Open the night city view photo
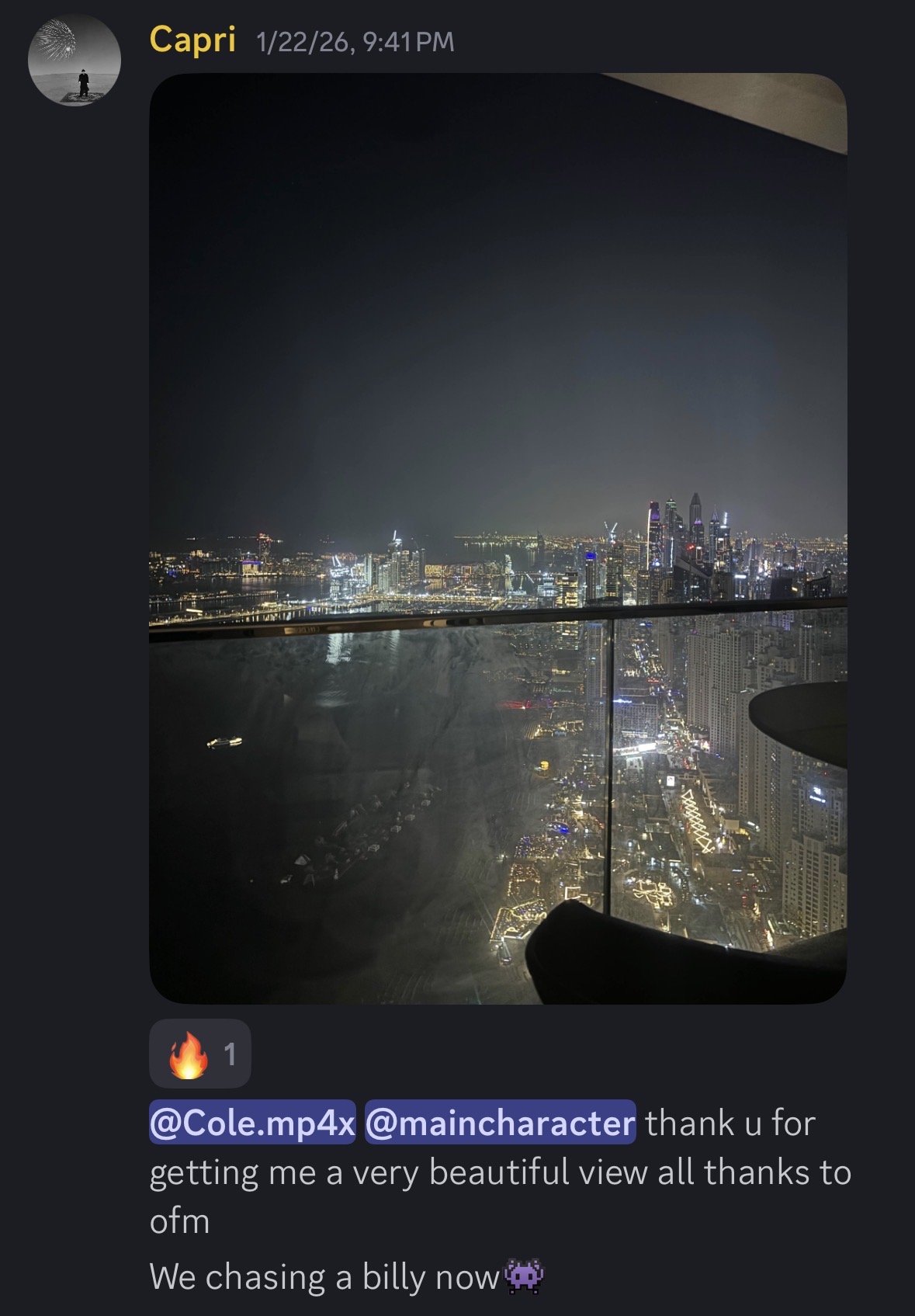Image resolution: width=915 pixels, height=1316 pixels. (497, 538)
